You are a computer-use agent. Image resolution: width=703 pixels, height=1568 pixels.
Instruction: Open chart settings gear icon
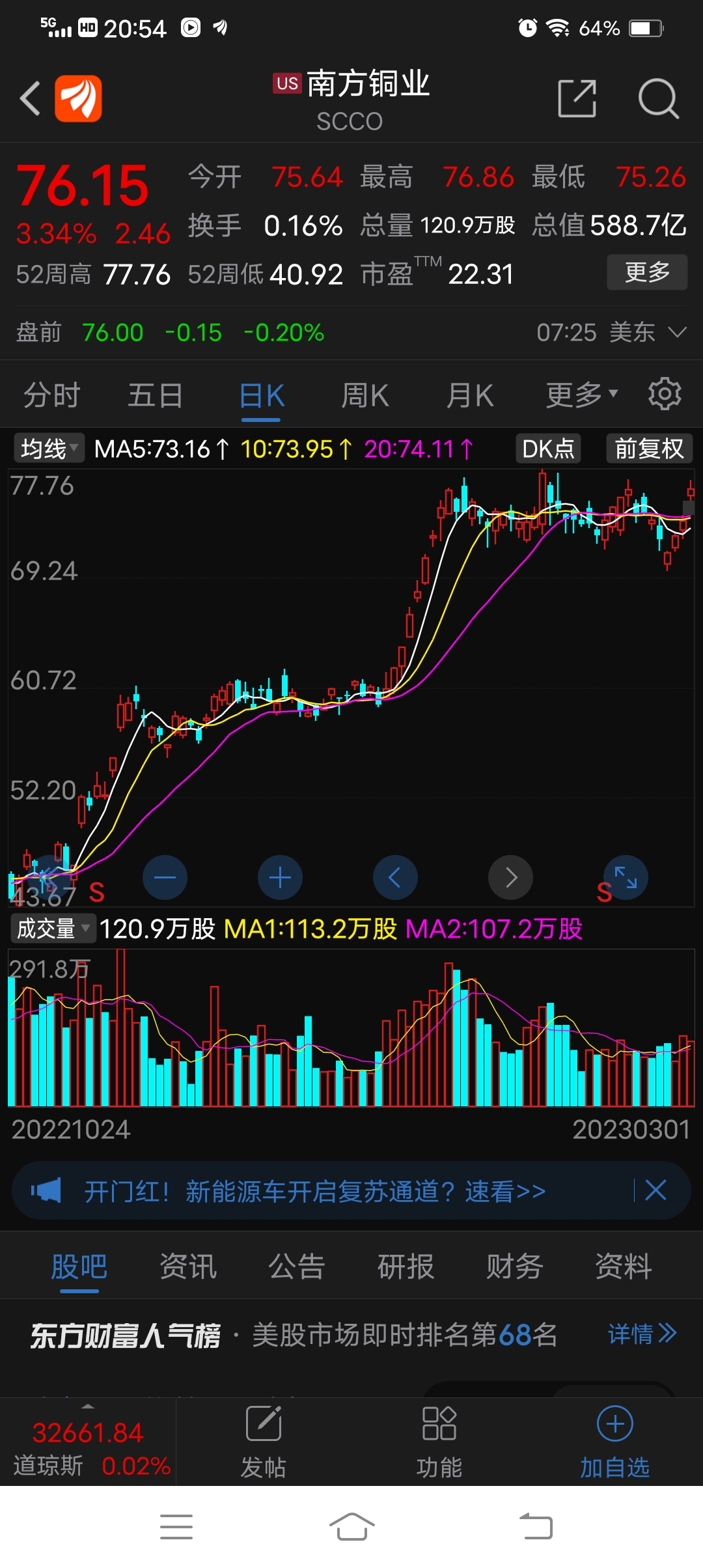coord(665,393)
